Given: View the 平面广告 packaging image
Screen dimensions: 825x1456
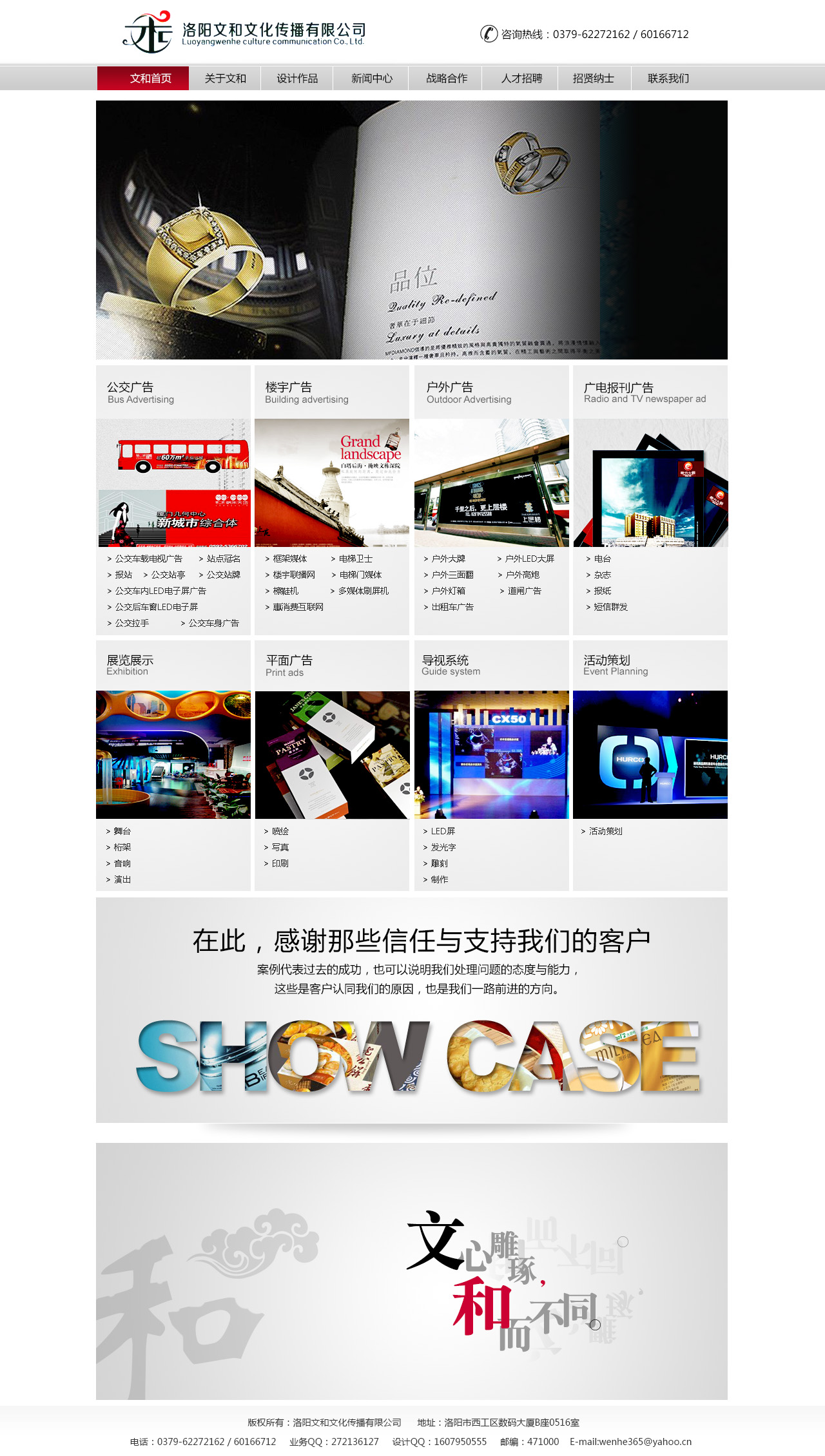Looking at the screenshot, I should [x=332, y=754].
